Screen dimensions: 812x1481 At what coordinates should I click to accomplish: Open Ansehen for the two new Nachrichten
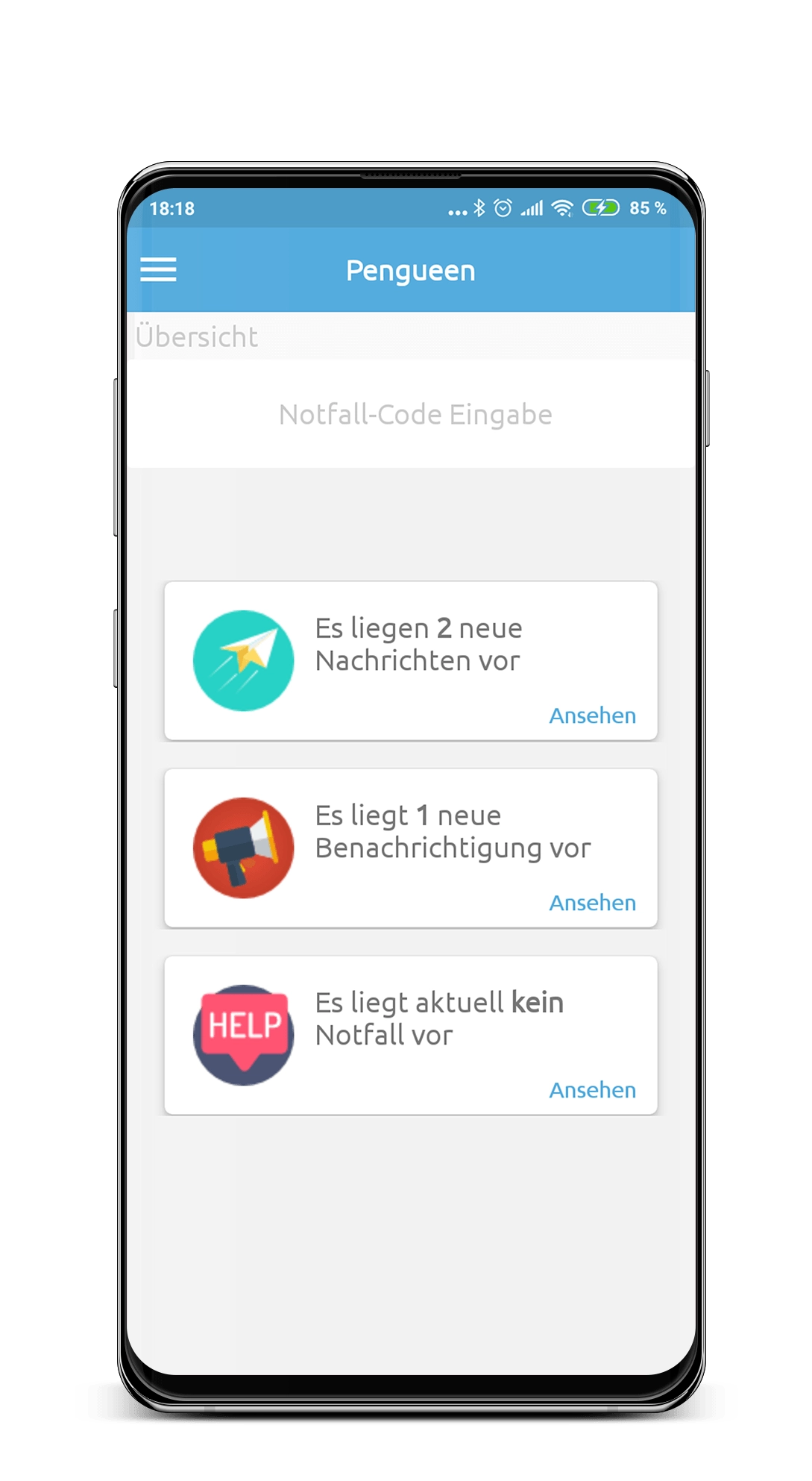click(x=592, y=715)
